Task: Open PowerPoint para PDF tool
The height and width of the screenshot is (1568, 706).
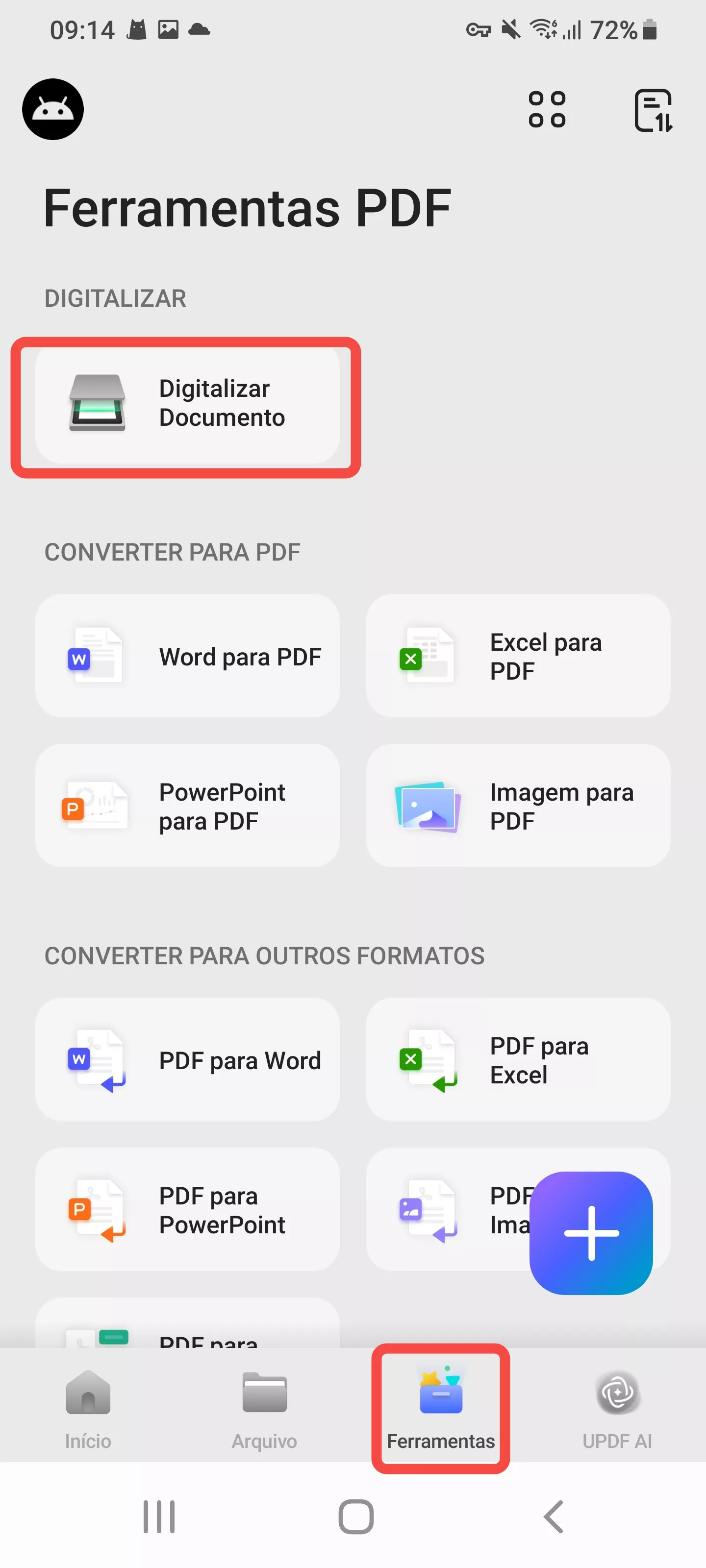Action: pyautogui.click(x=187, y=806)
